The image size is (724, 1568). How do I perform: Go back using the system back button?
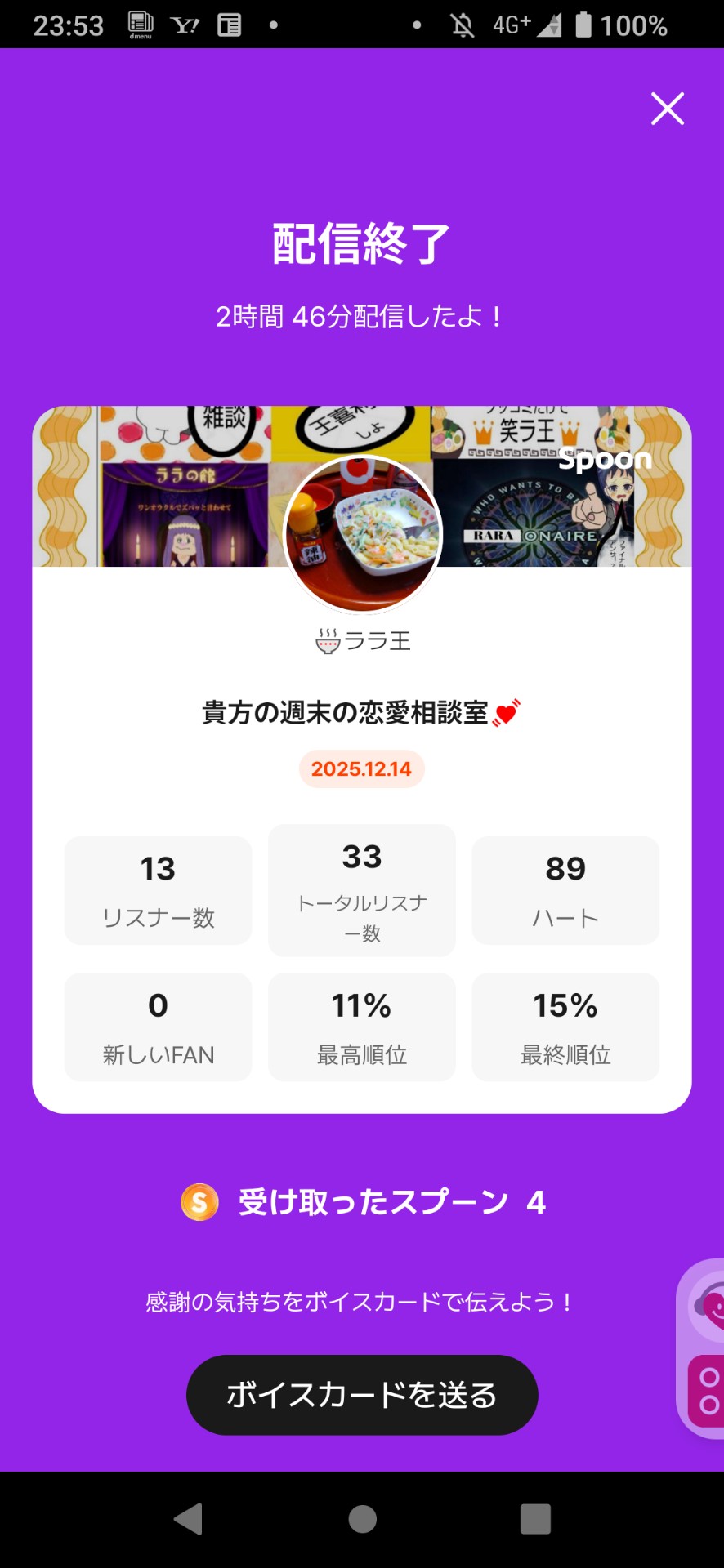189,1519
